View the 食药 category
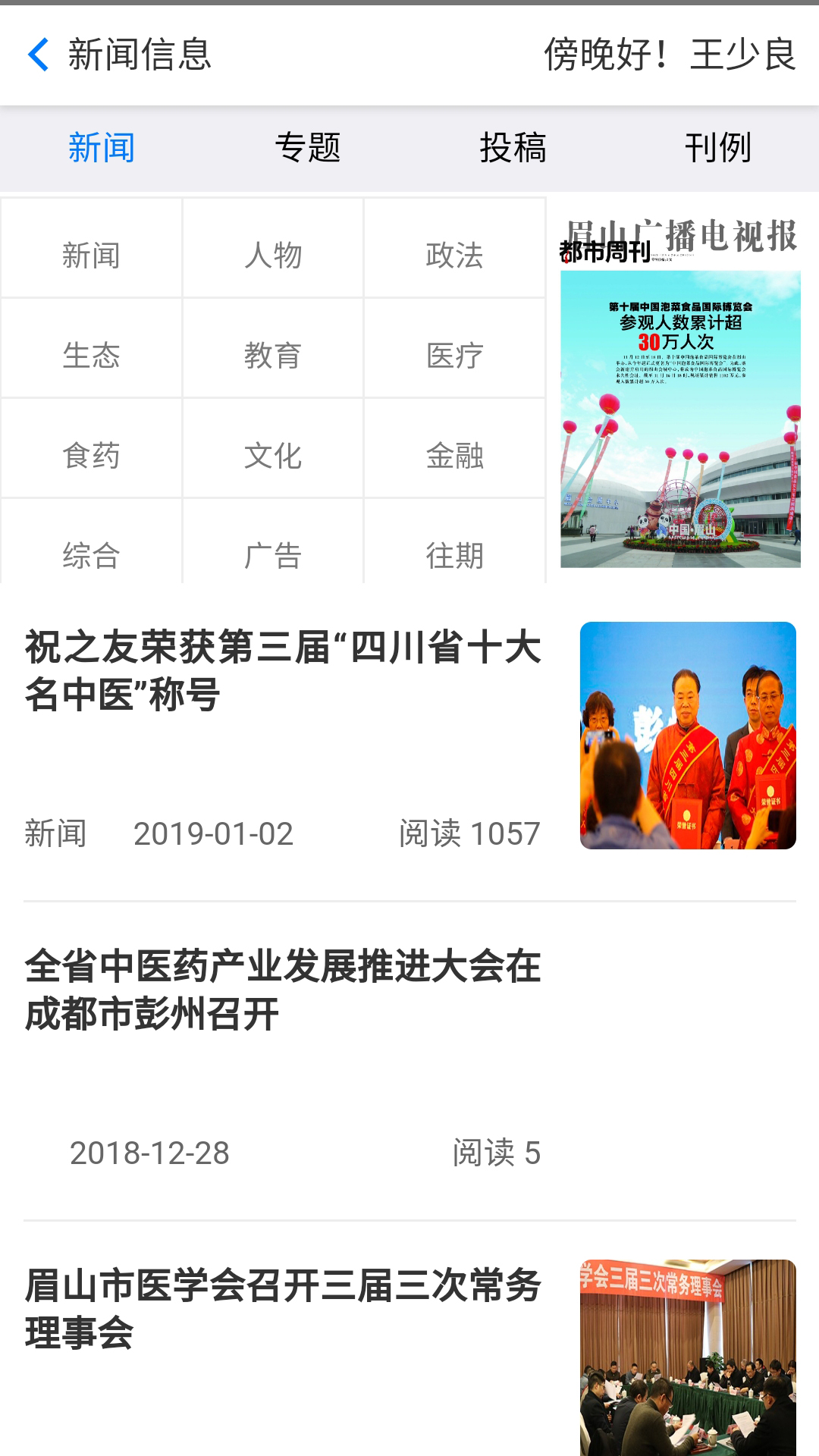819x1456 pixels. pos(91,455)
